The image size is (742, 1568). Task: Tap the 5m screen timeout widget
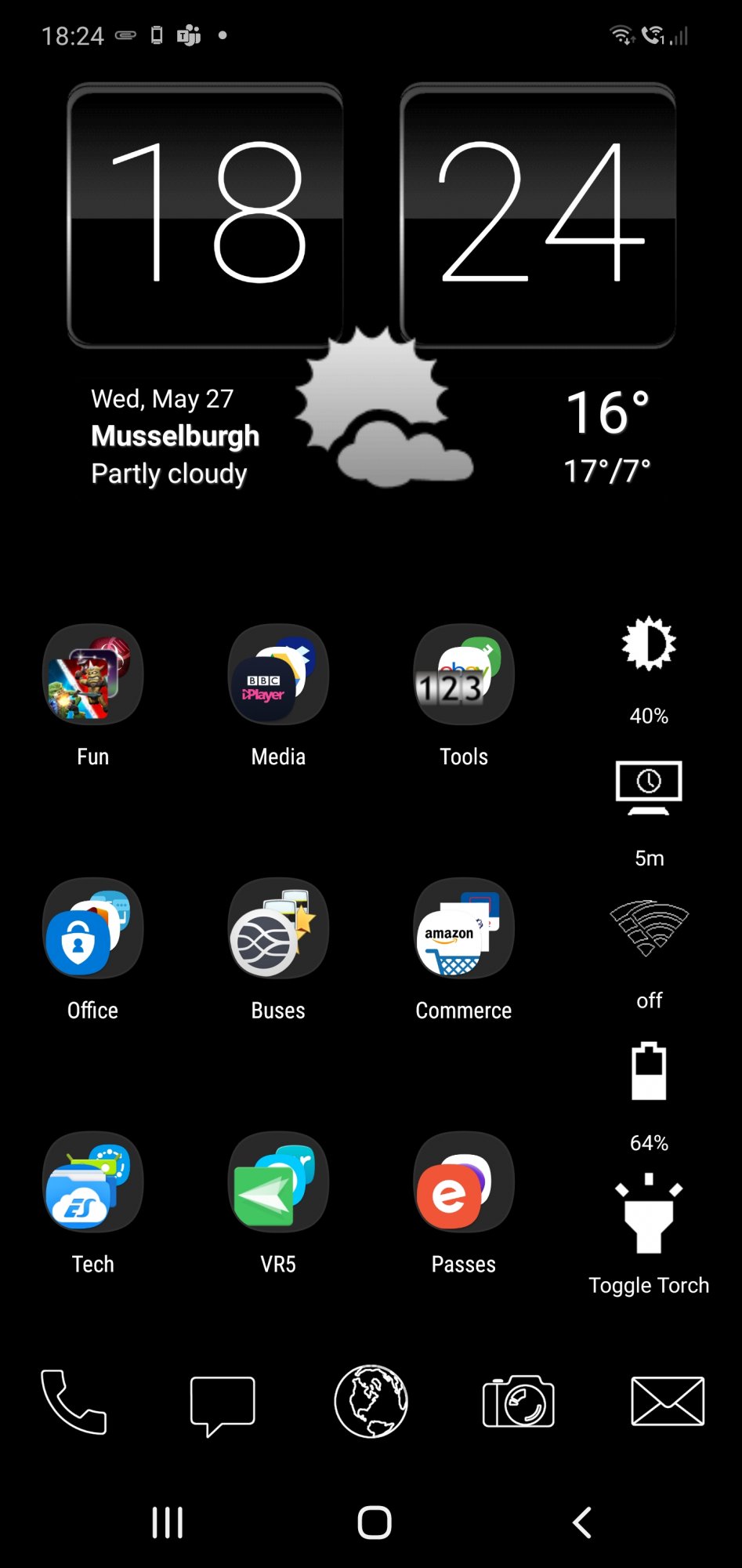(x=649, y=788)
